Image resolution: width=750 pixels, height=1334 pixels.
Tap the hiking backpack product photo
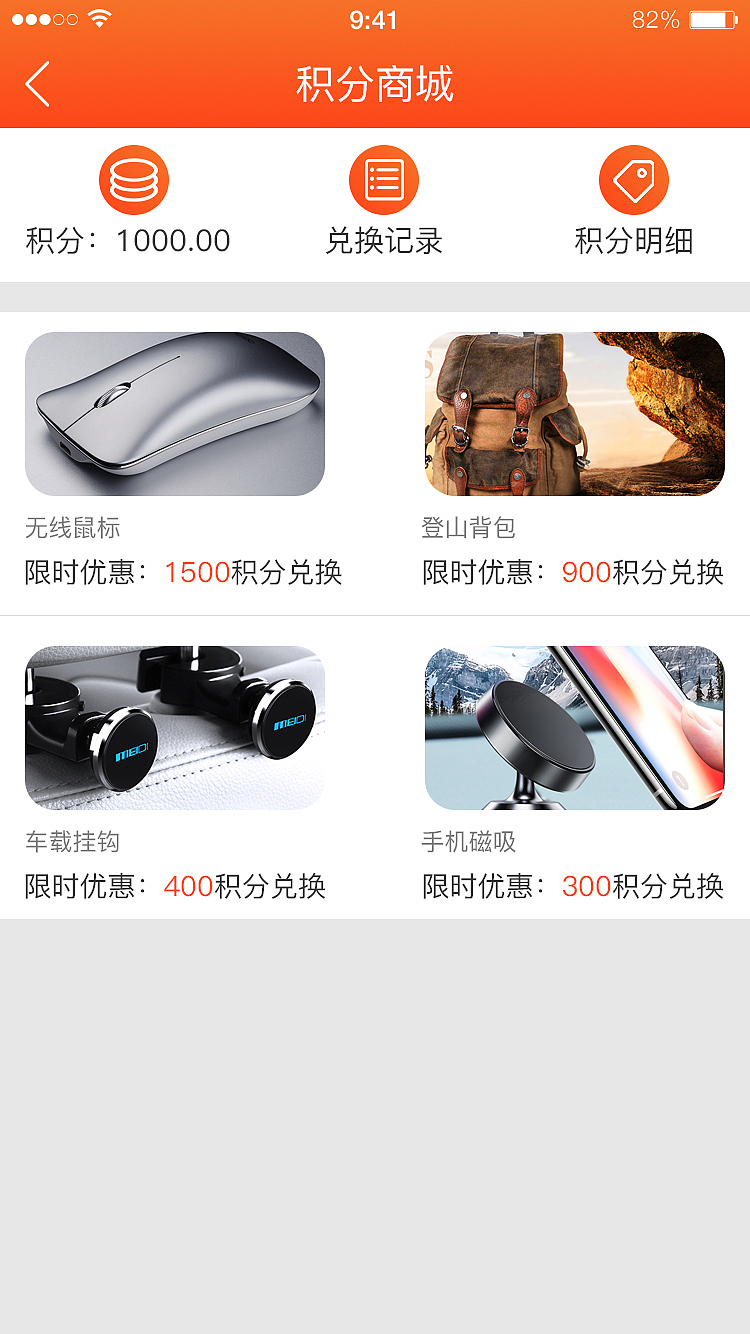pos(574,413)
